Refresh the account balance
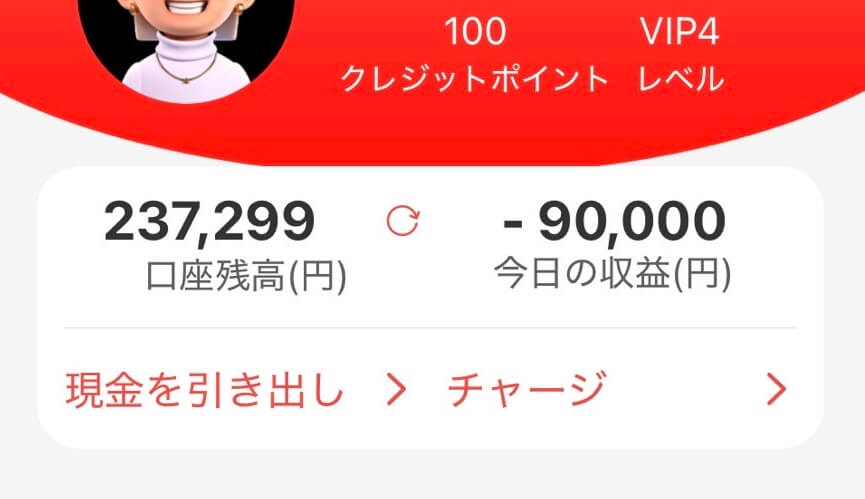The height and width of the screenshot is (499, 865). point(403,222)
